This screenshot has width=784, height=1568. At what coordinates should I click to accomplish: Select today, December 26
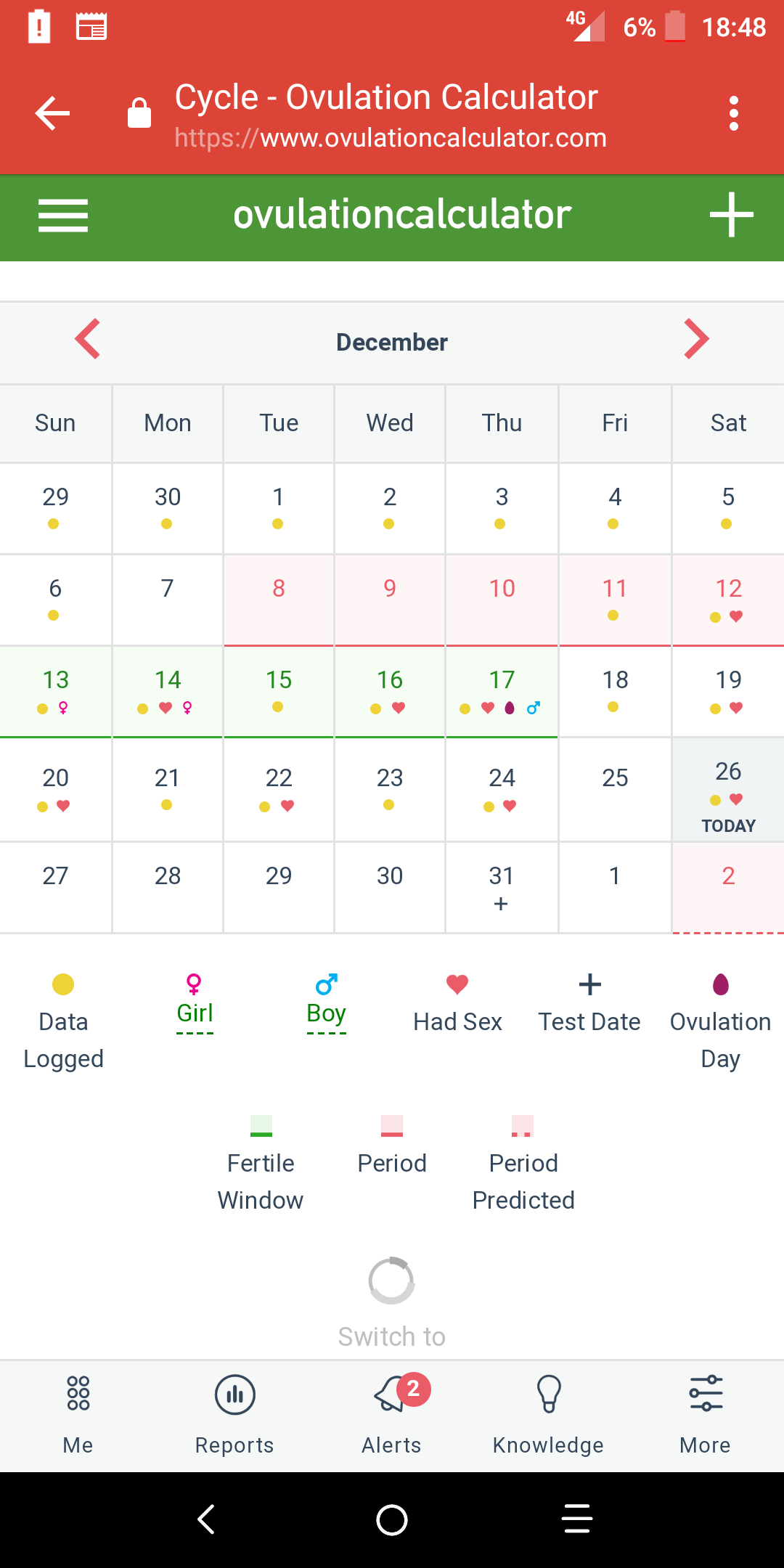[x=728, y=790]
